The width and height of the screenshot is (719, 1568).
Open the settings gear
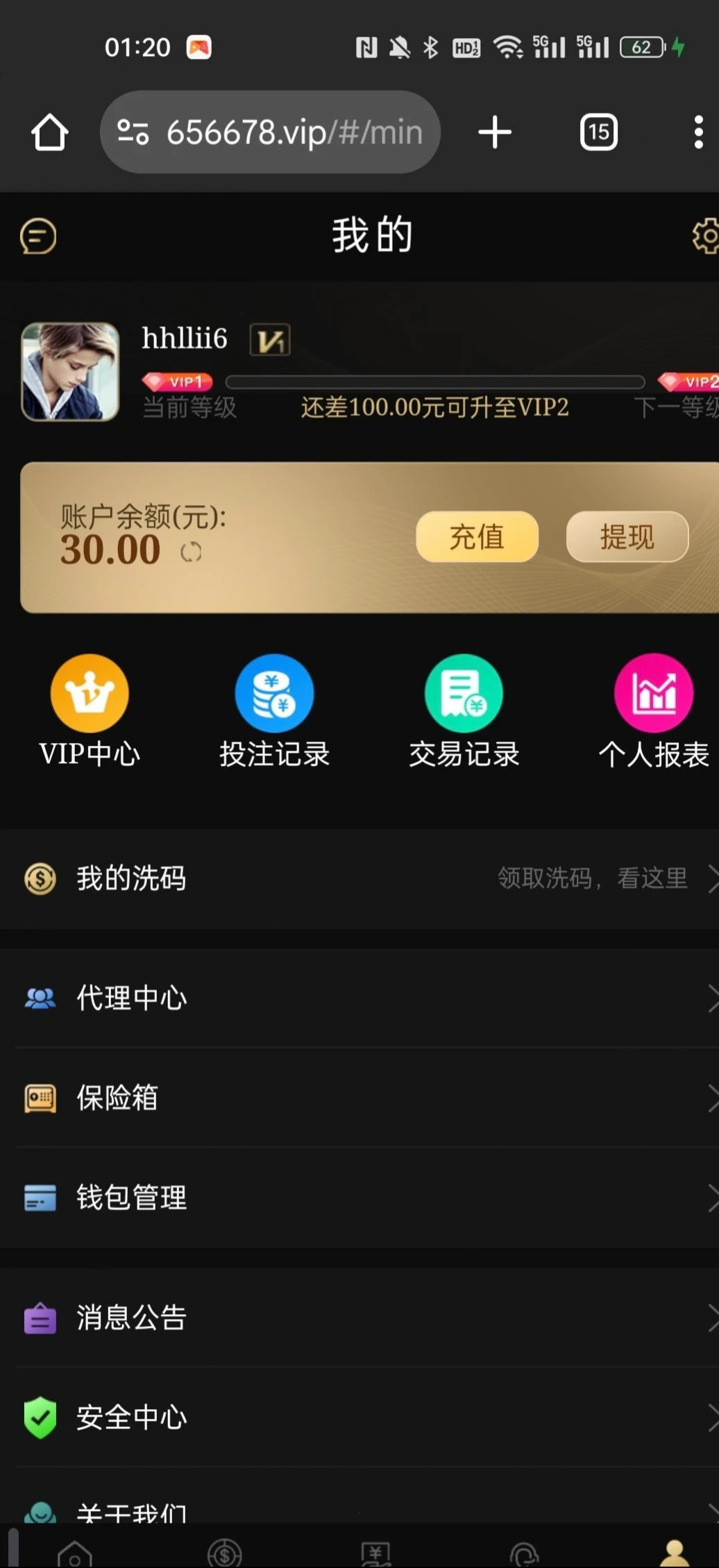pyautogui.click(x=705, y=237)
